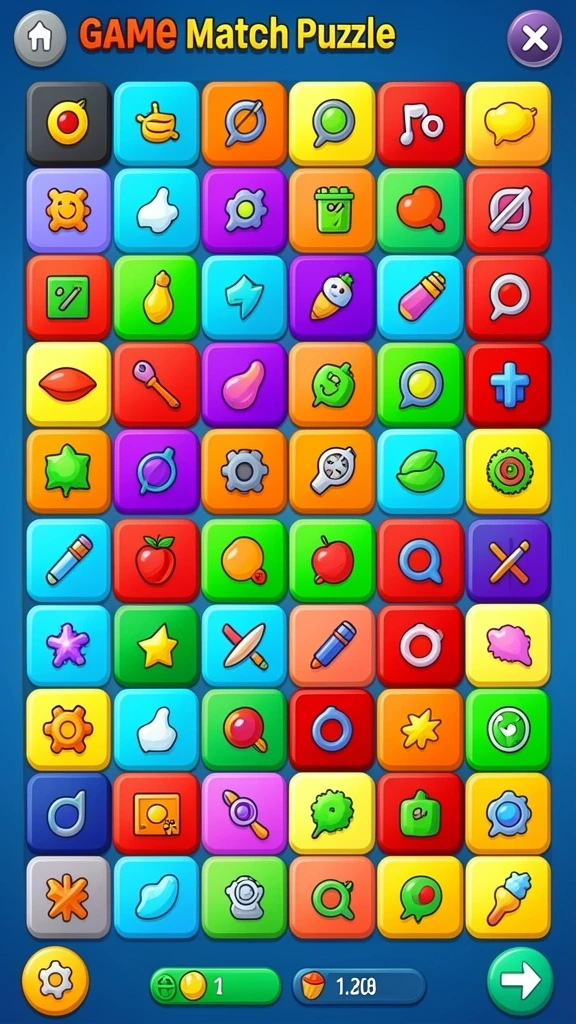Select the yellow tile with red lips
The image size is (576, 1024).
coord(69,384)
